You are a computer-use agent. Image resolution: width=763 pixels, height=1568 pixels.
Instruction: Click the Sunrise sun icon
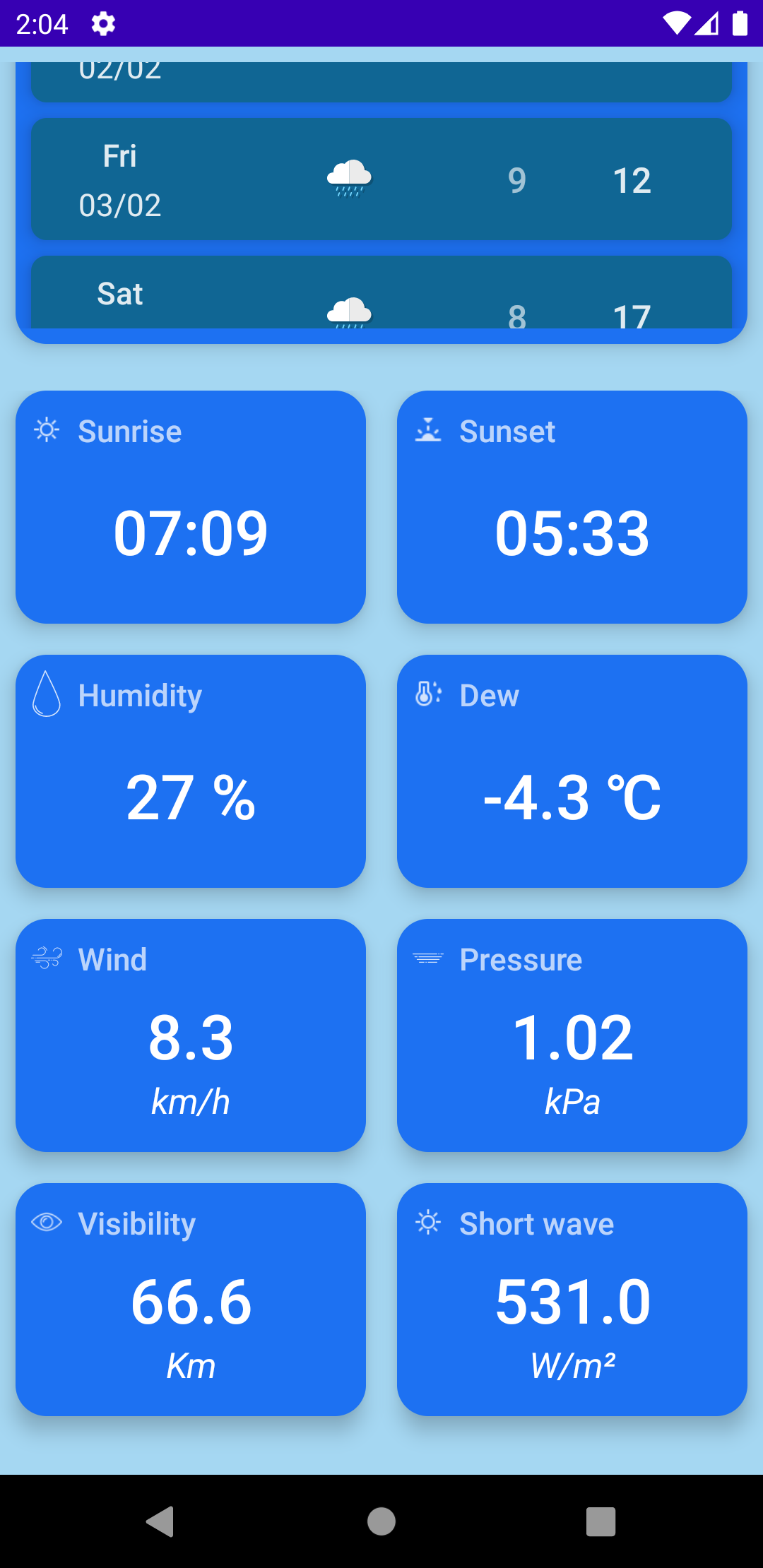tap(46, 431)
